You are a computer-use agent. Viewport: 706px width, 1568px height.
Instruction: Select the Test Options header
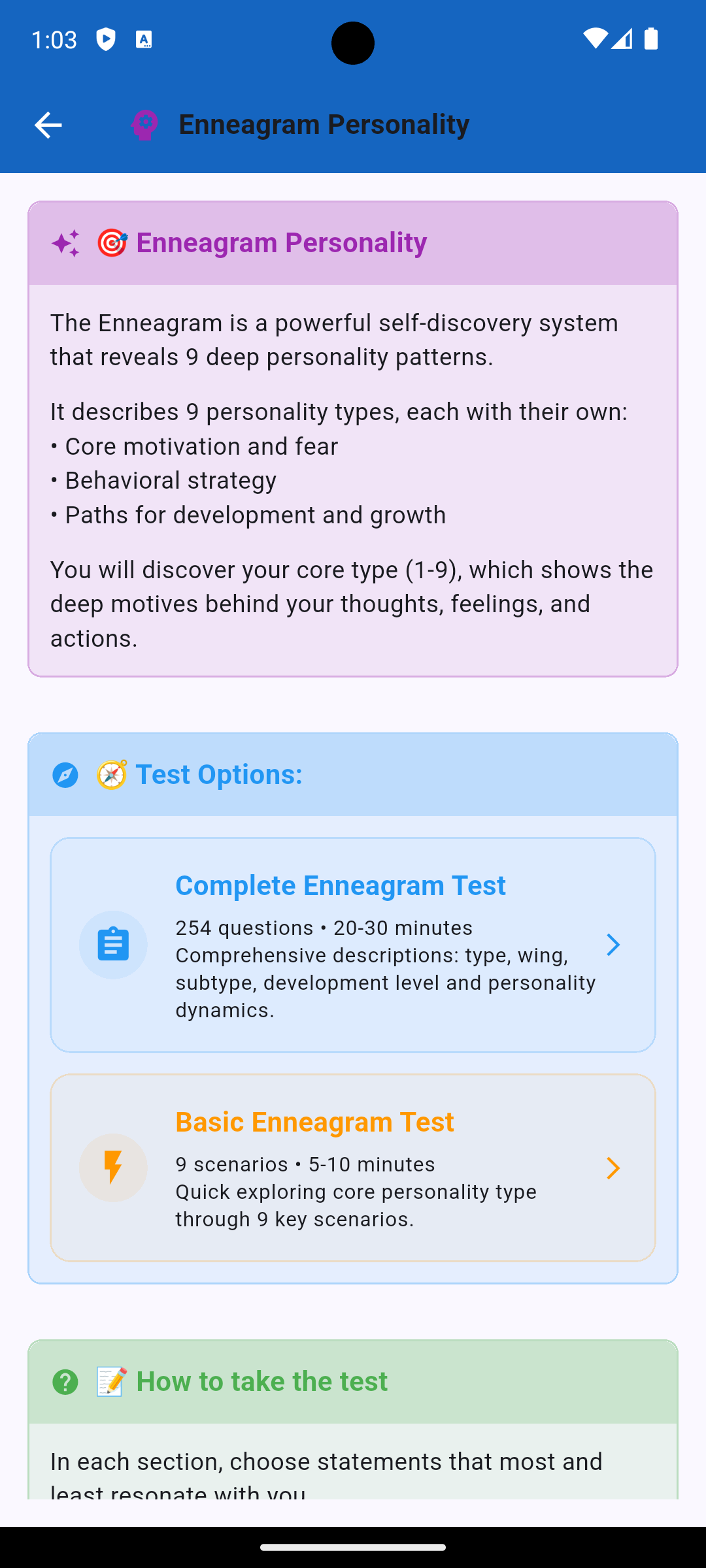(218, 774)
